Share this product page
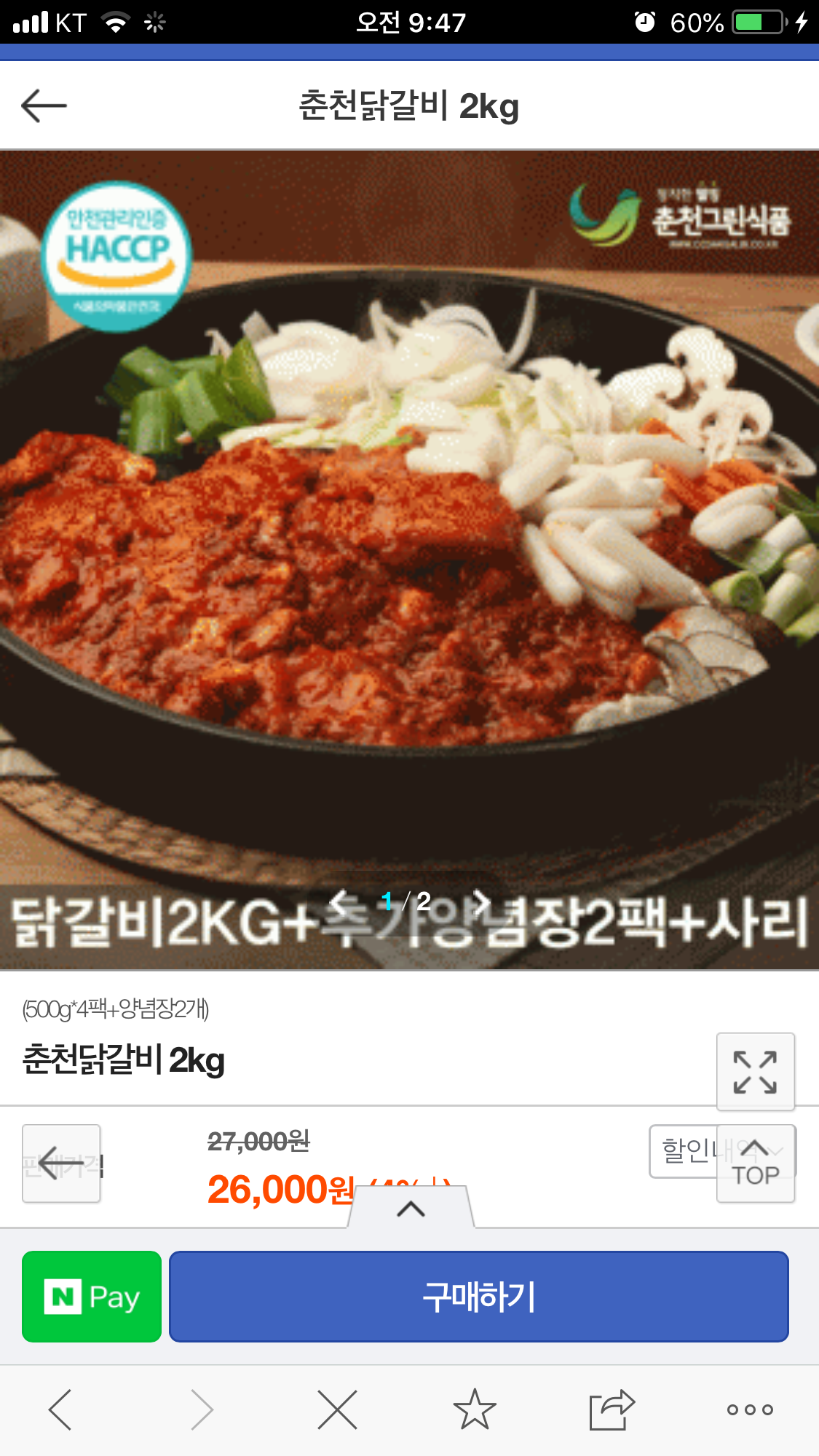The height and width of the screenshot is (1456, 819). (x=612, y=1409)
